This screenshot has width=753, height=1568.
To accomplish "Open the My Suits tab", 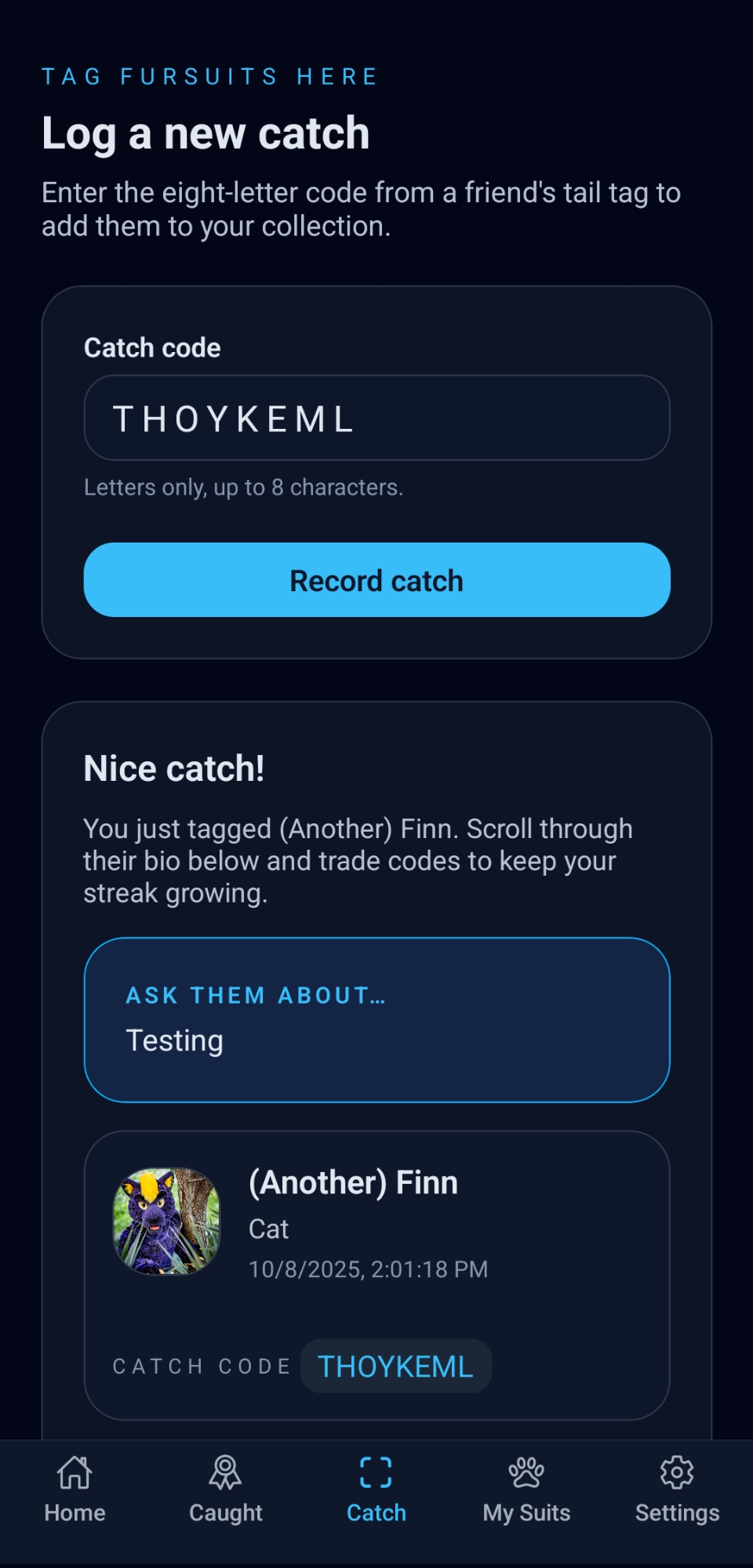I will (x=526, y=1490).
